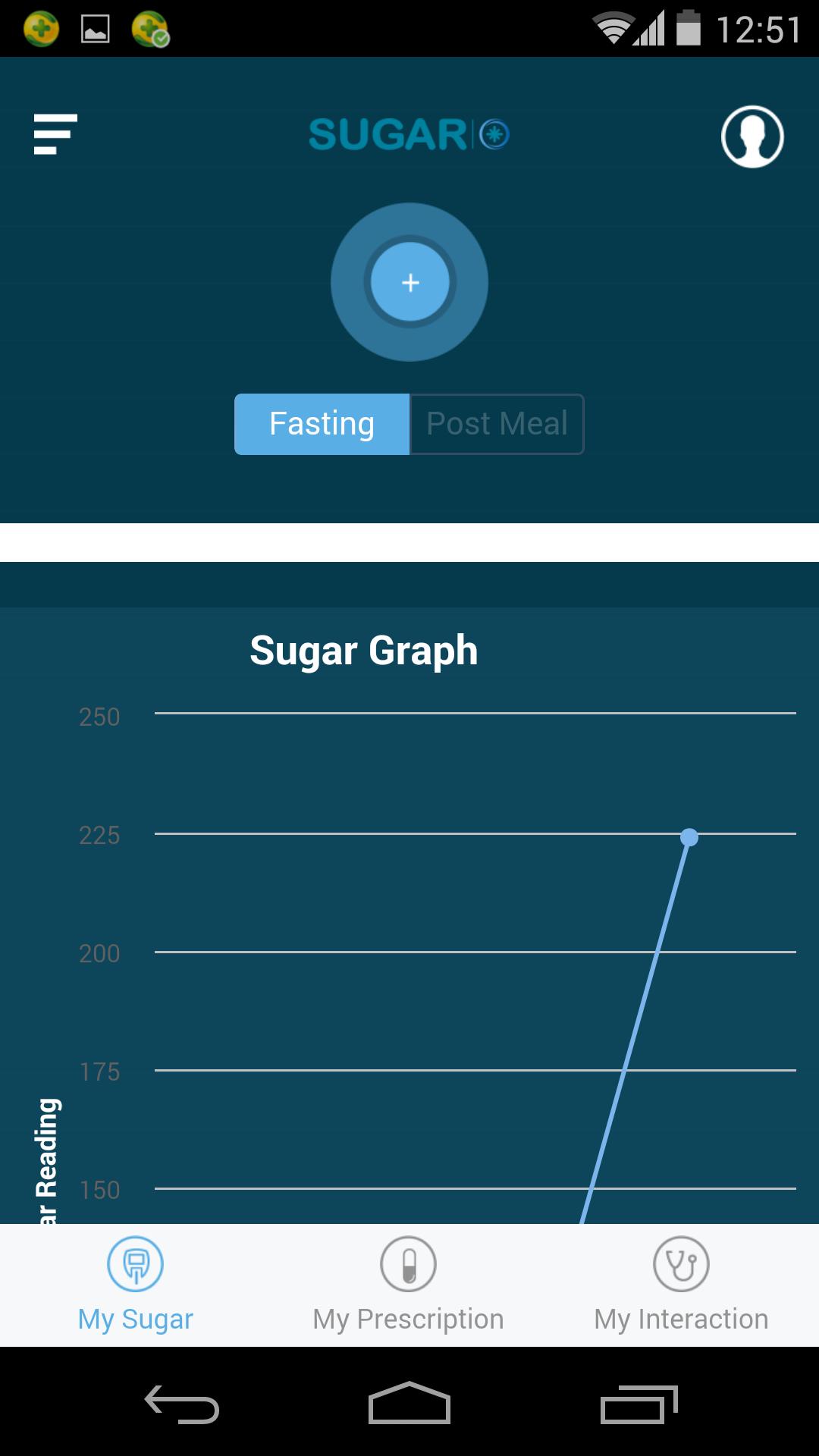Switch to the My Prescription tab
Image resolution: width=819 pixels, height=1456 pixels.
pyautogui.click(x=409, y=1318)
